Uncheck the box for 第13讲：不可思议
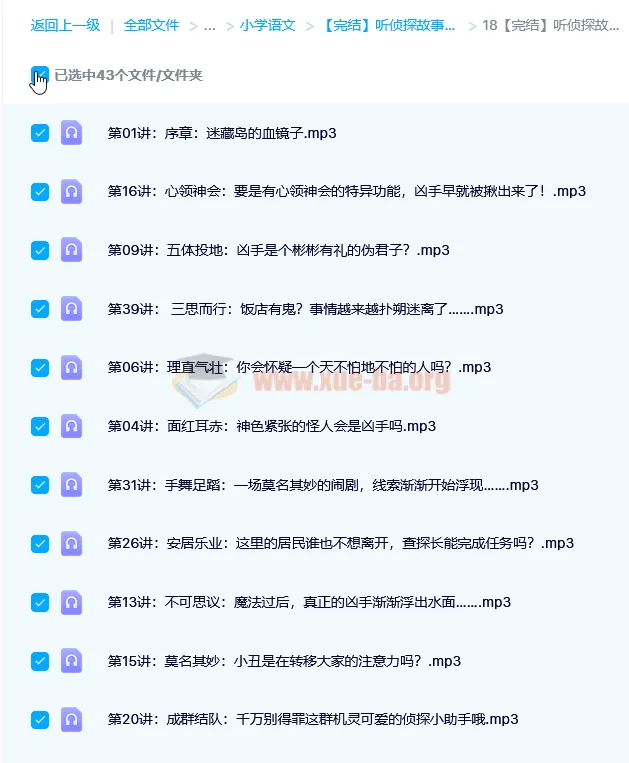This screenshot has height=763, width=629. point(40,602)
